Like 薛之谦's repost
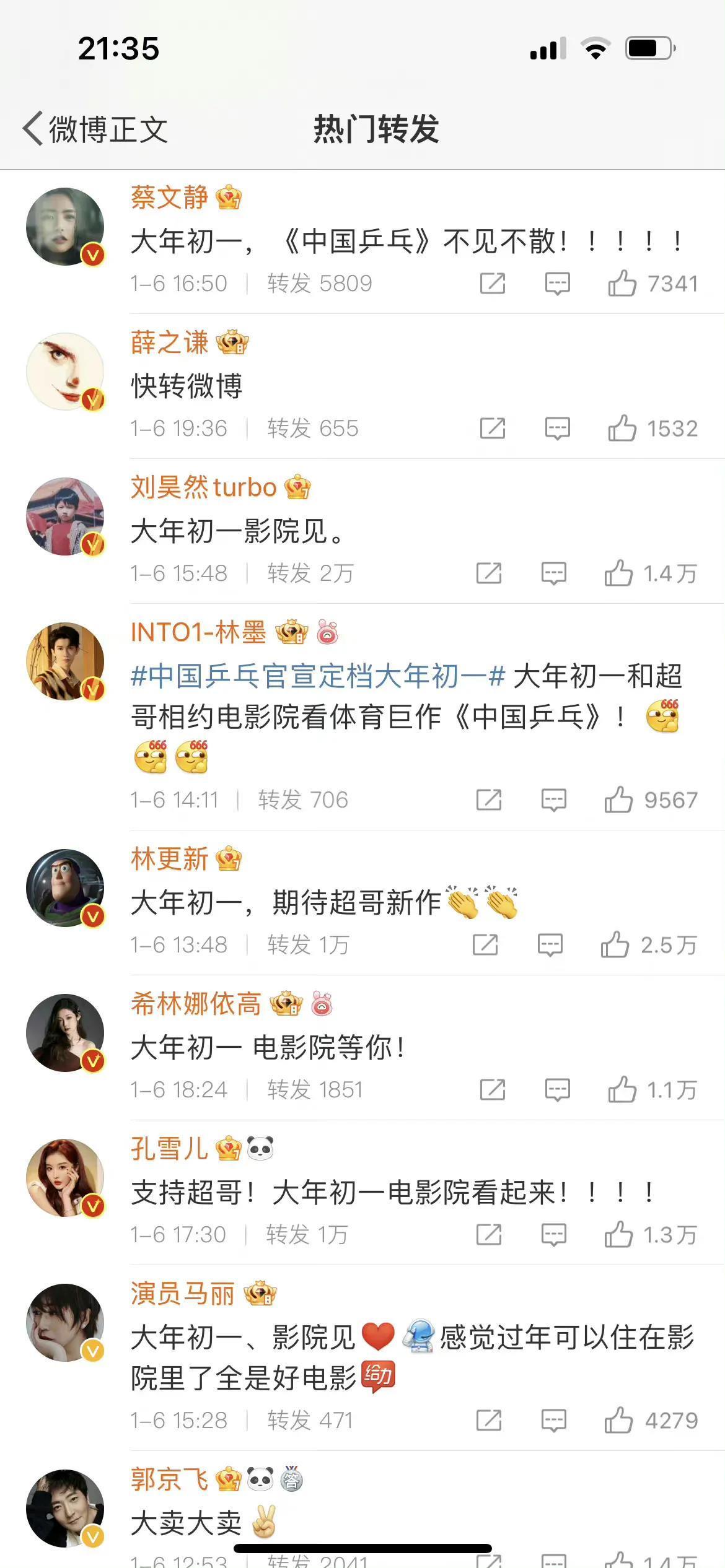Screen dimensions: 725x1568 pos(622,429)
